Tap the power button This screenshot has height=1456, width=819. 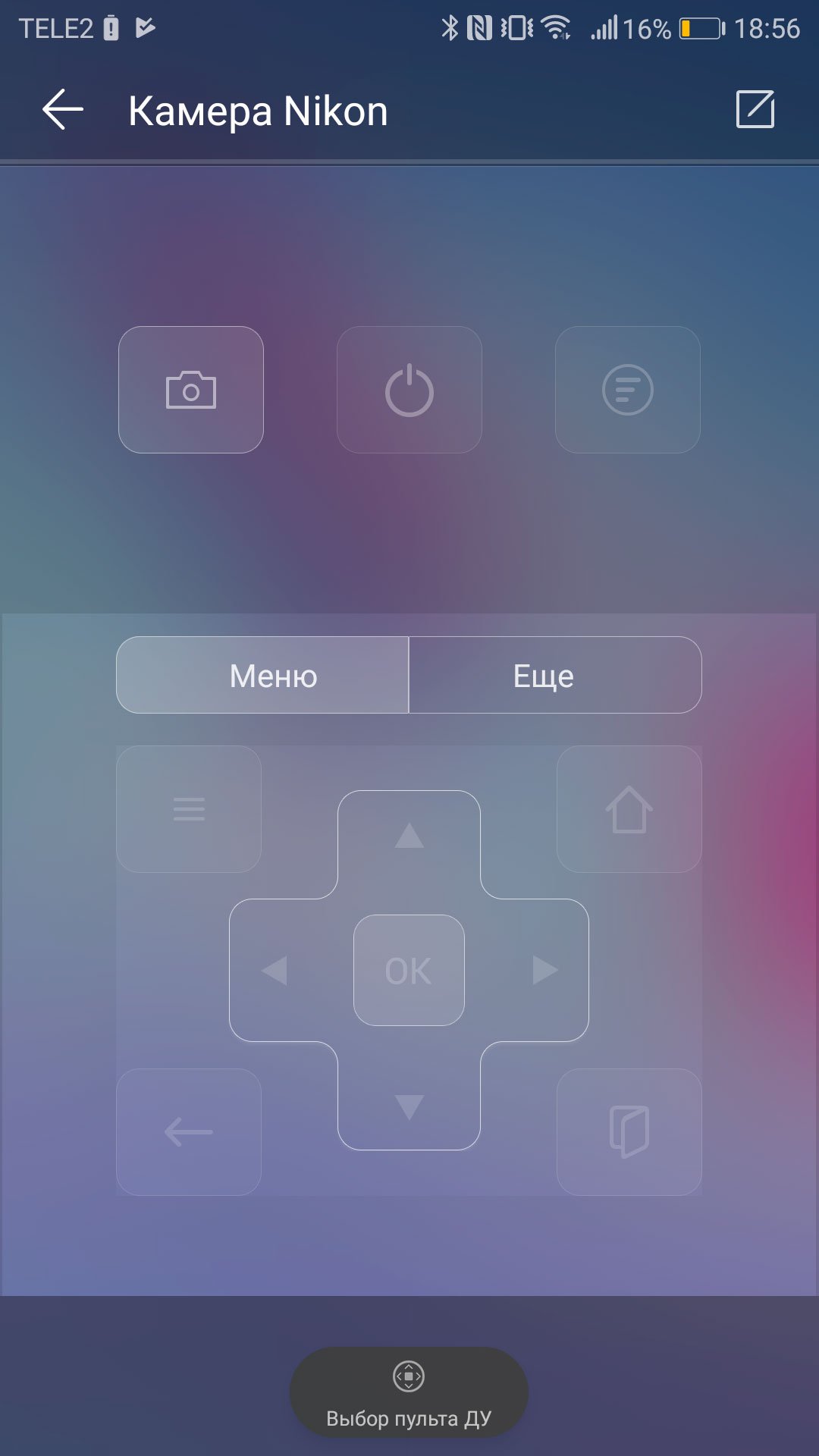(409, 390)
